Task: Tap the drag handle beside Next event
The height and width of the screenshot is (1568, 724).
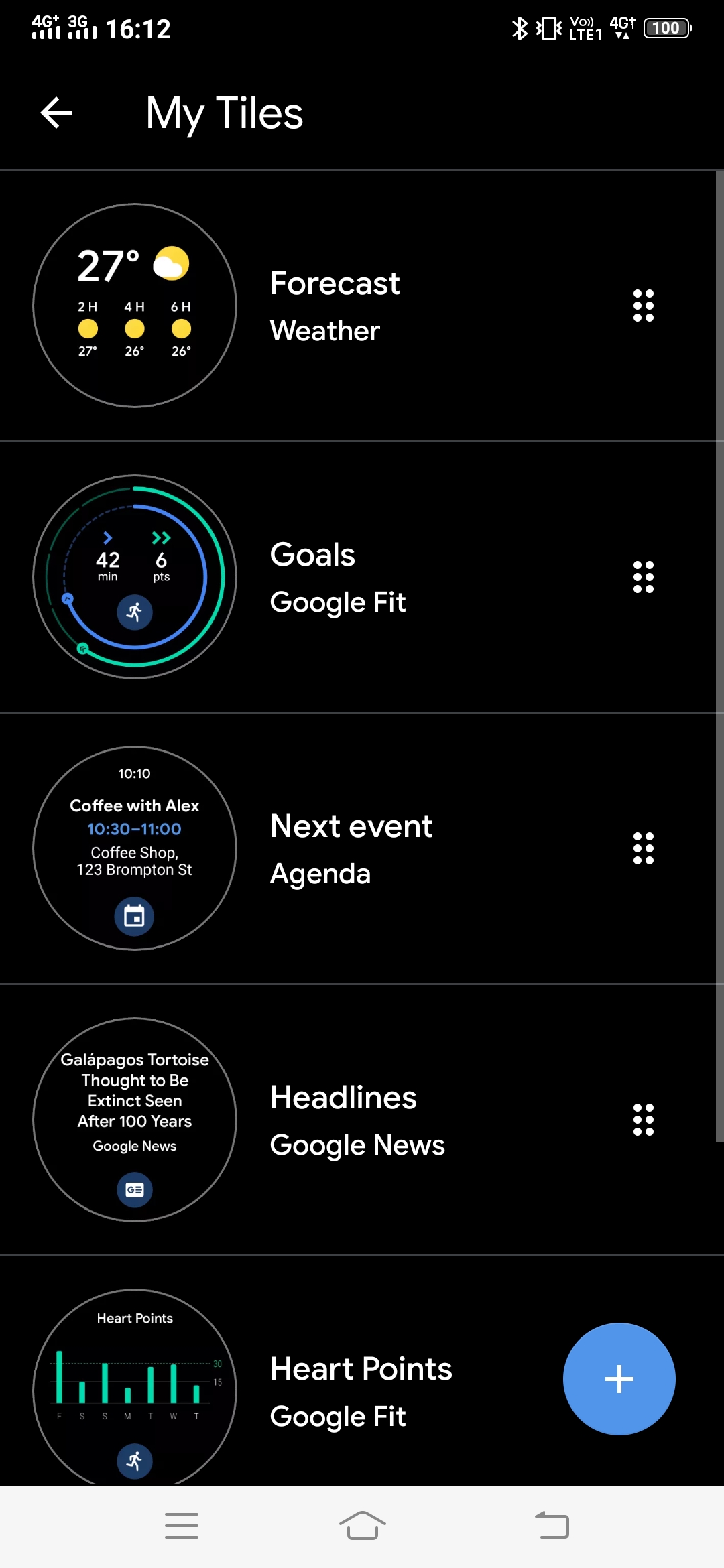Action: click(x=643, y=849)
